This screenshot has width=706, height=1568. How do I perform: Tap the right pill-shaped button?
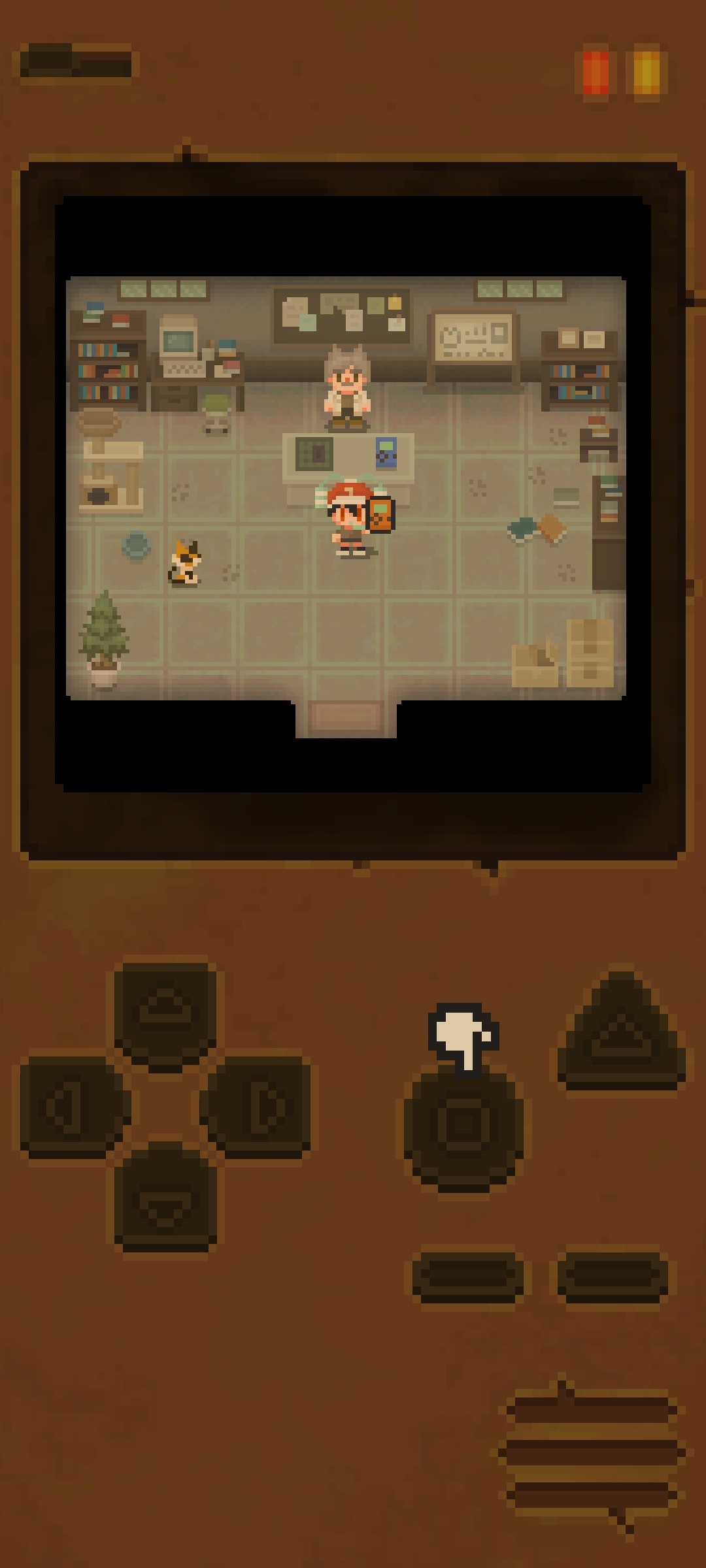pos(613,1277)
